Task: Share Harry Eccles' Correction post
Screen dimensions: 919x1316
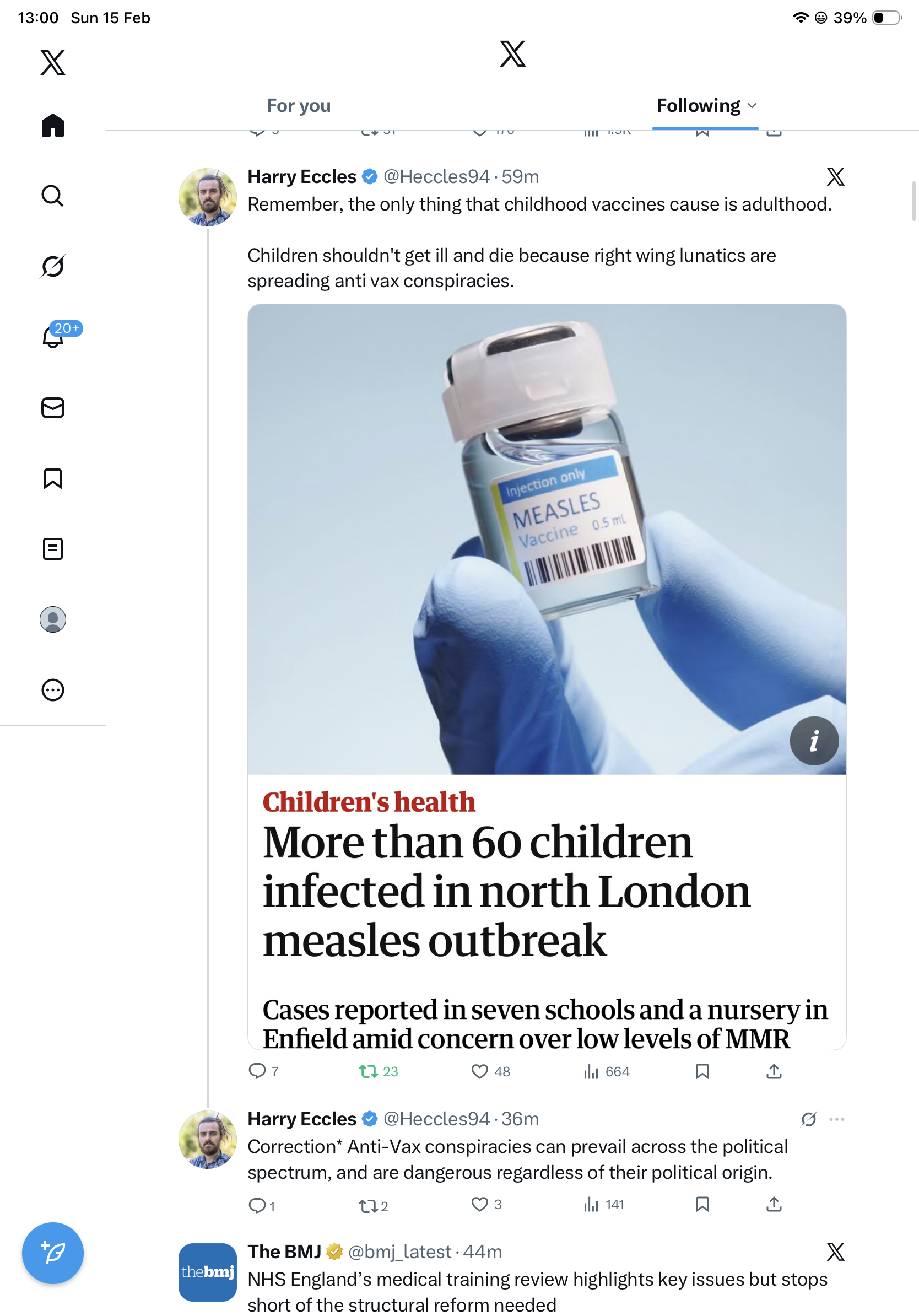Action: pos(774,1204)
